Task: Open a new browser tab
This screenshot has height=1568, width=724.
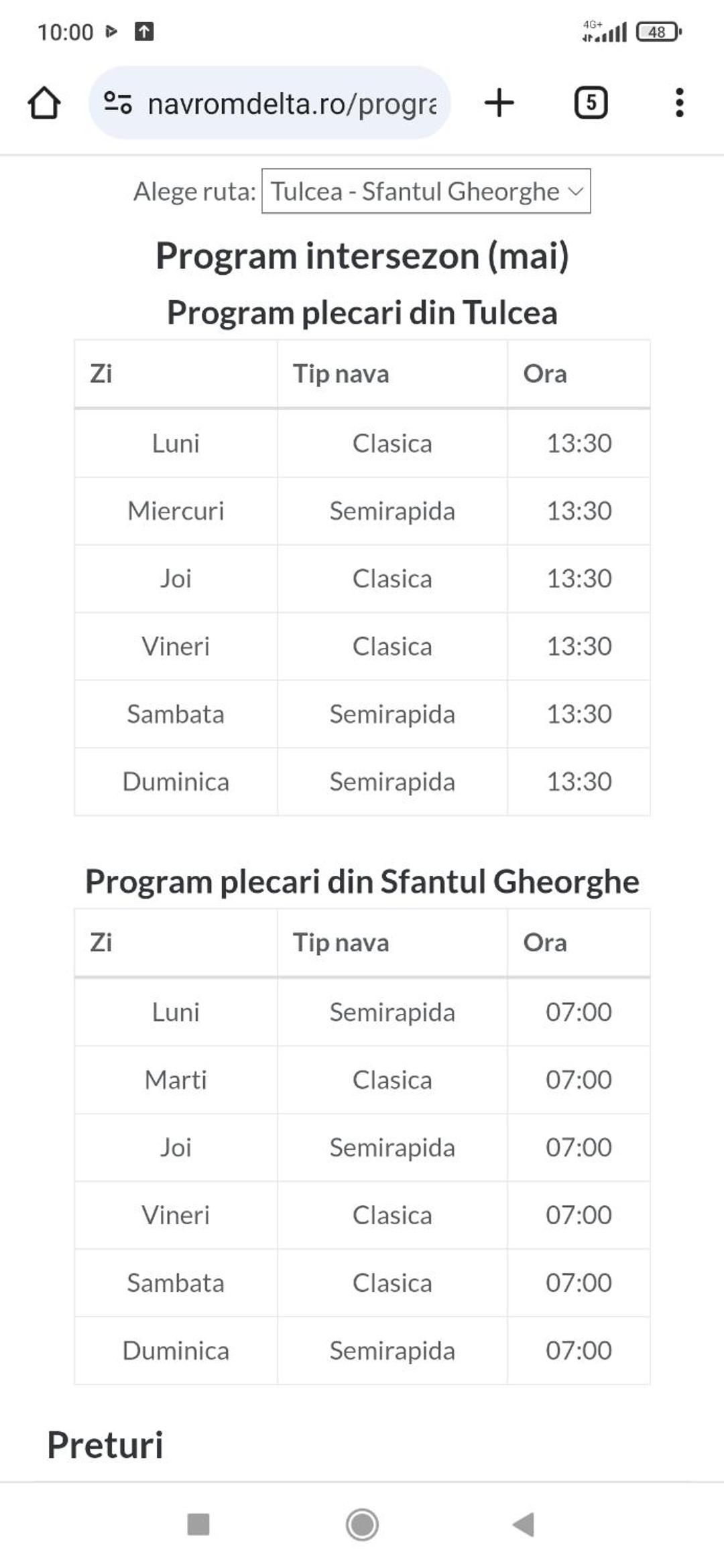Action: point(499,103)
